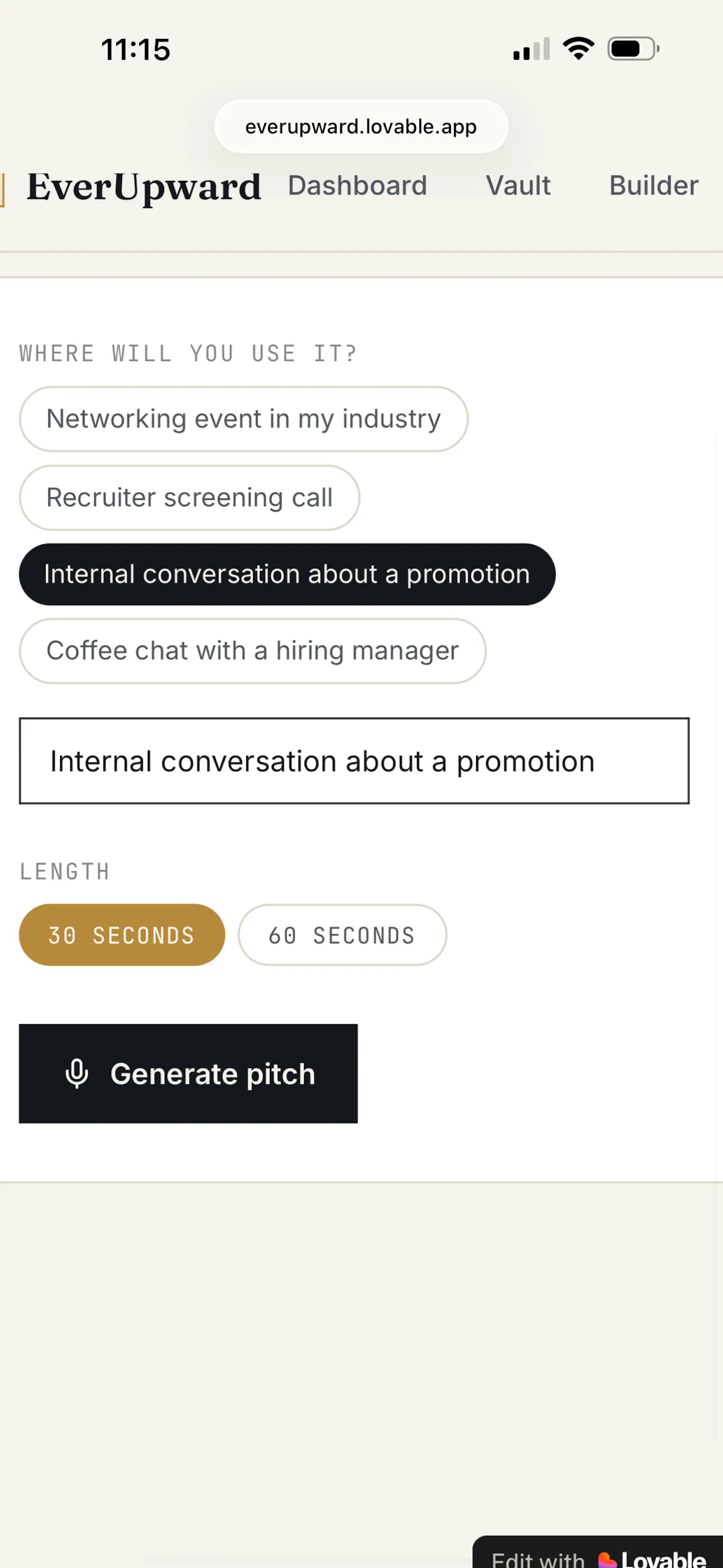Select Networking event in my industry chip
The width and height of the screenshot is (723, 1568).
(x=244, y=419)
